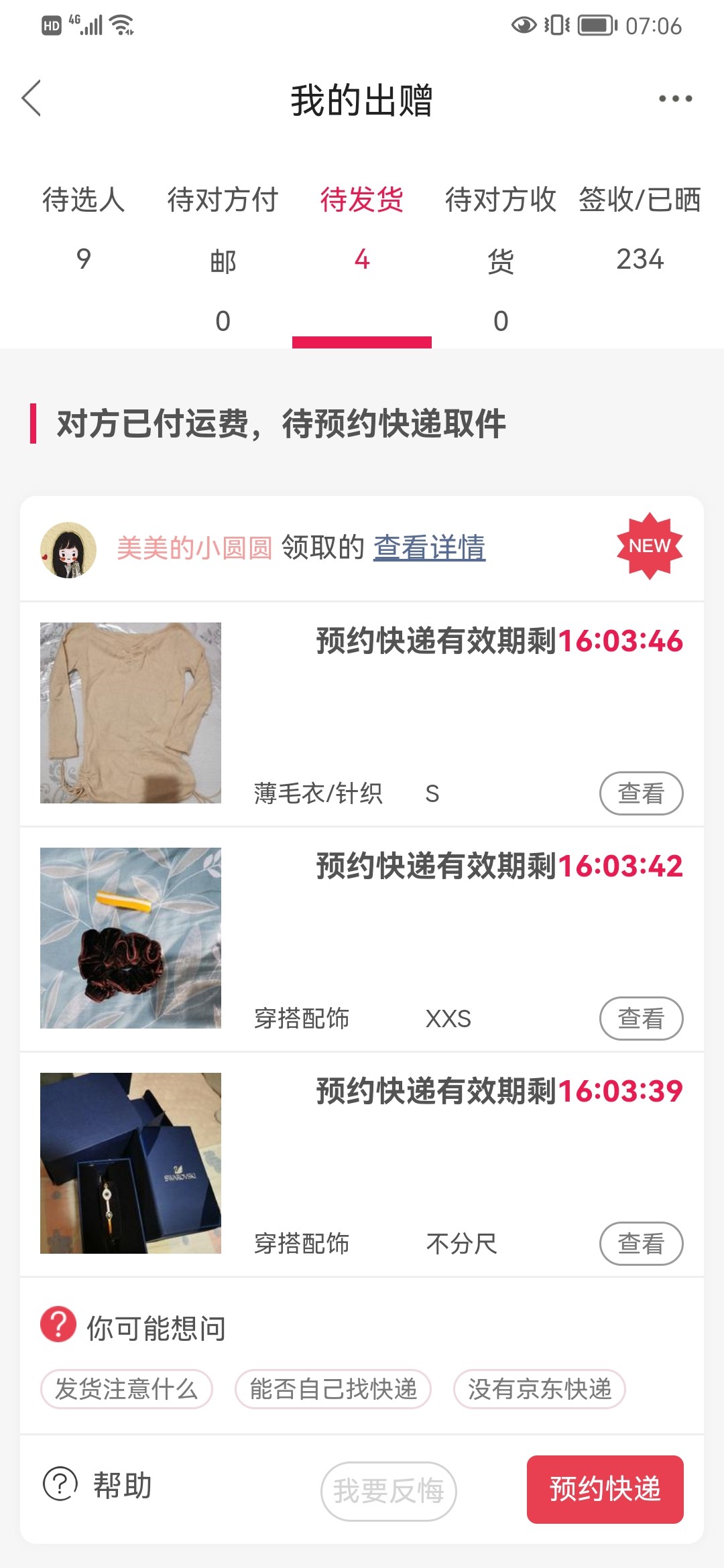Open the blue jewelry box item photo
724x1568 pixels.
pyautogui.click(x=131, y=1163)
